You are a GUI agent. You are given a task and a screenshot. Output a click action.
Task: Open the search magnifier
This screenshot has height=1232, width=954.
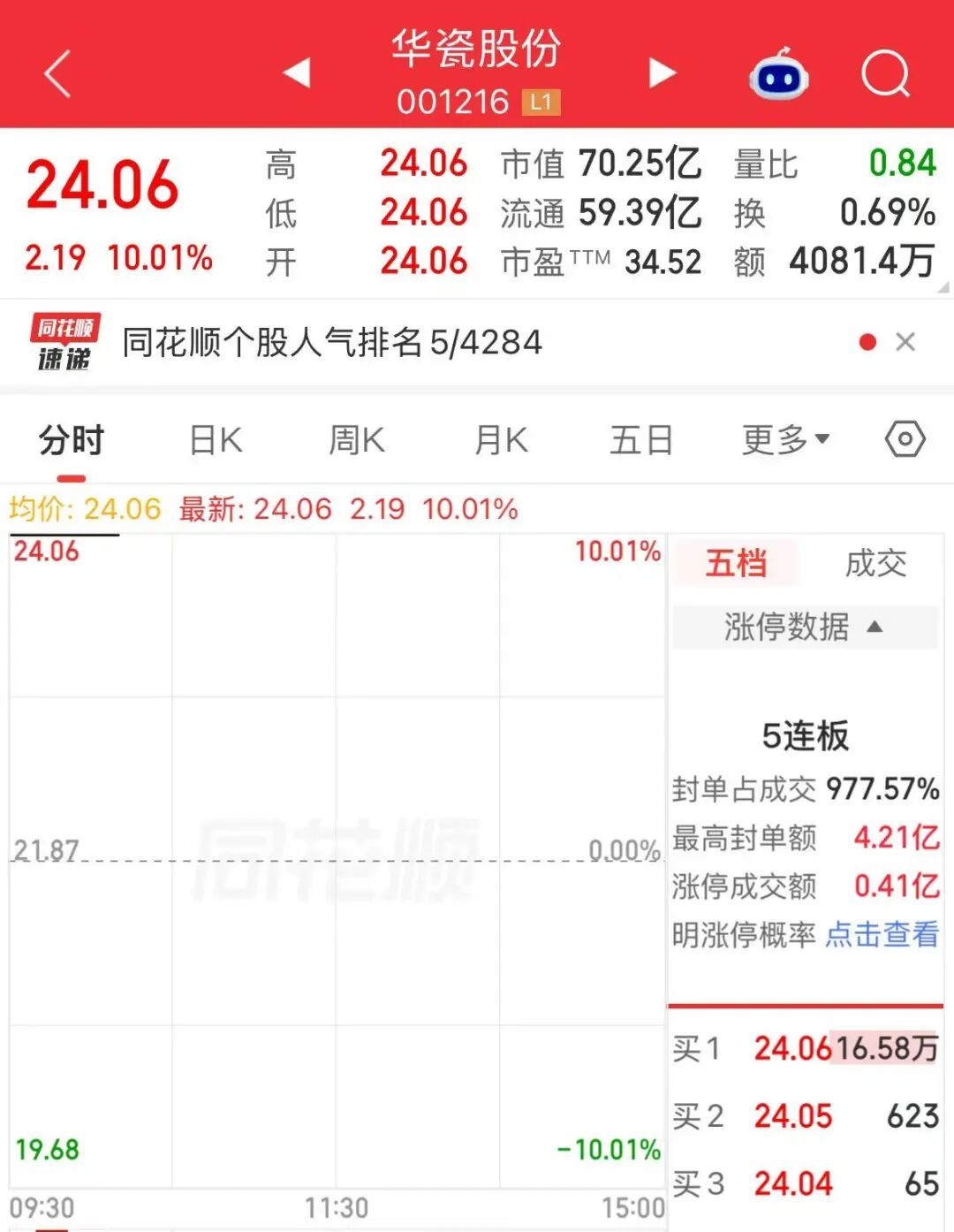885,73
